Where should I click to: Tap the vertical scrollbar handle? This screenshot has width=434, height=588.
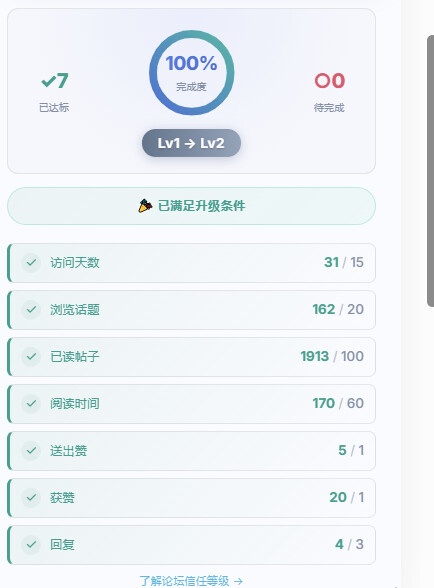[x=431, y=171]
